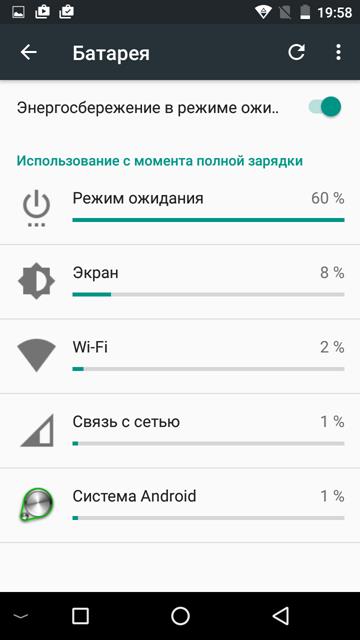
Task: Open the Wi-Fi usage row
Action: click(180, 357)
